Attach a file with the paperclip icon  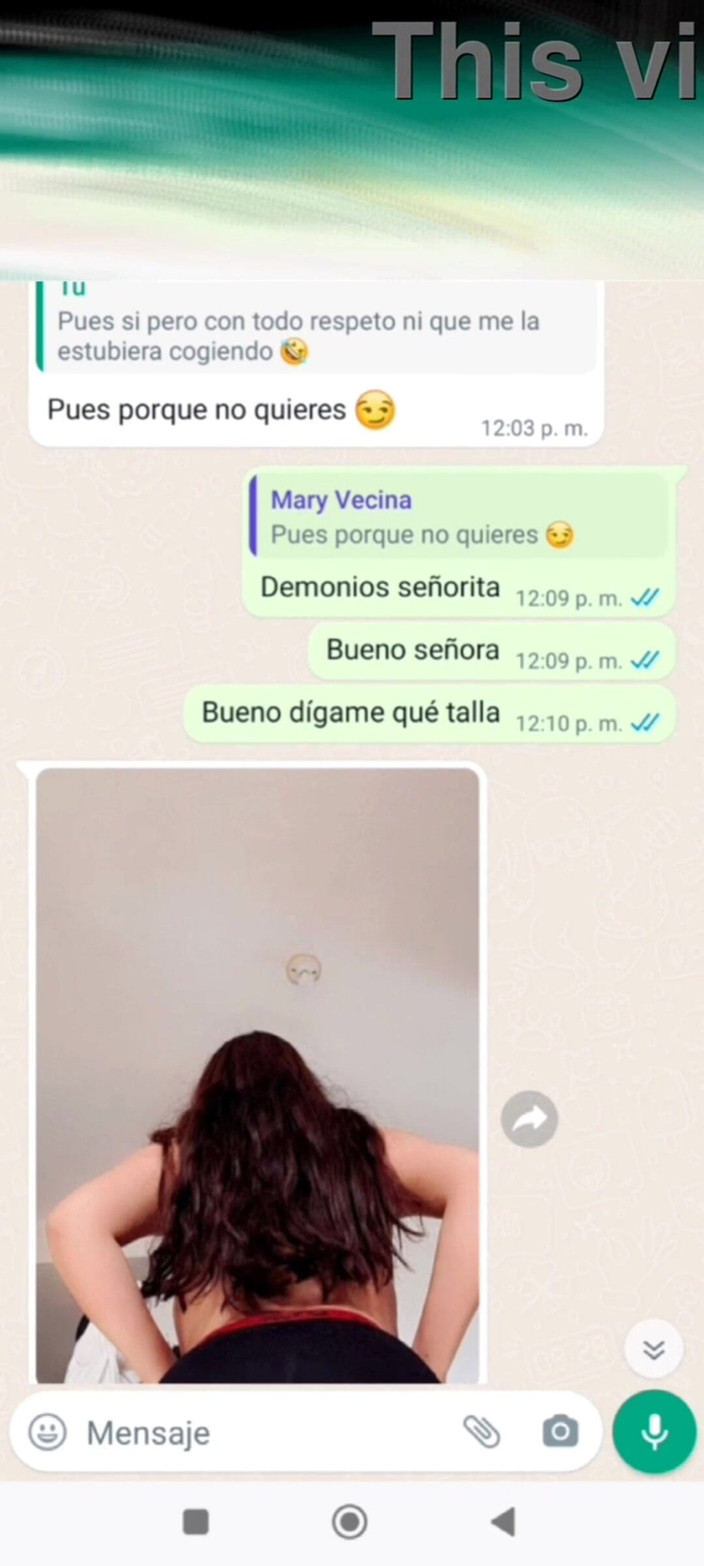pyautogui.click(x=481, y=1432)
